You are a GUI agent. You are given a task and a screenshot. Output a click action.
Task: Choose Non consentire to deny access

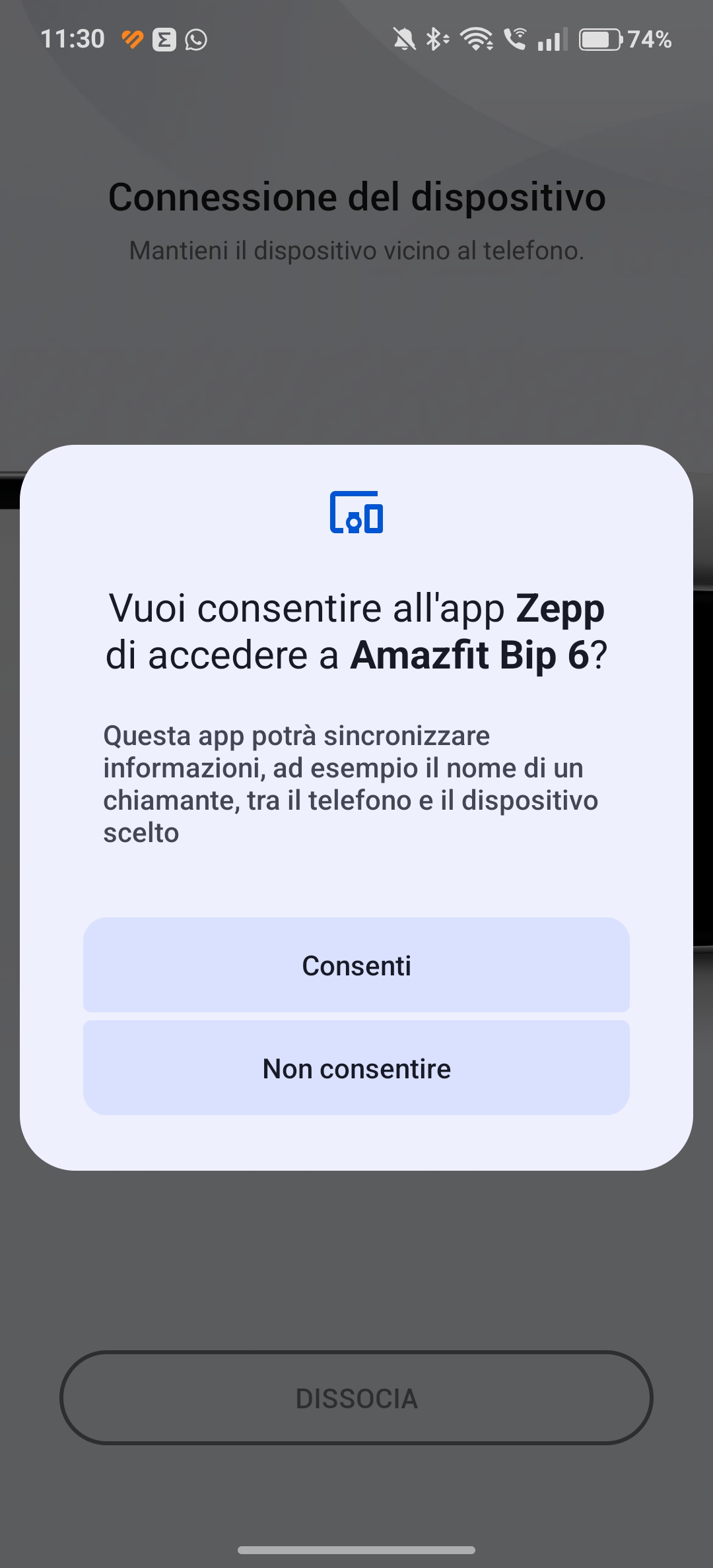click(356, 1068)
